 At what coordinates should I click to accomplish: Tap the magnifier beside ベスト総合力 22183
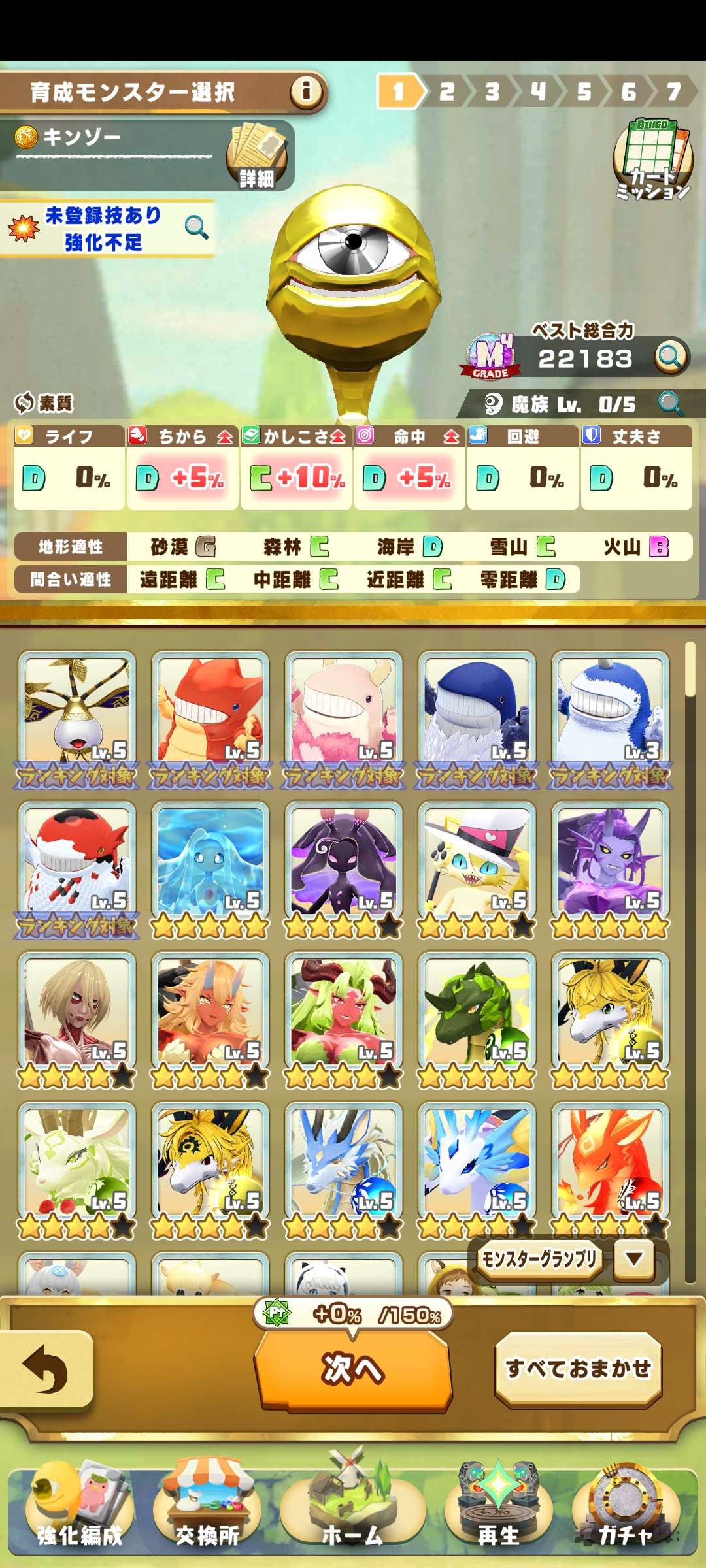670,357
